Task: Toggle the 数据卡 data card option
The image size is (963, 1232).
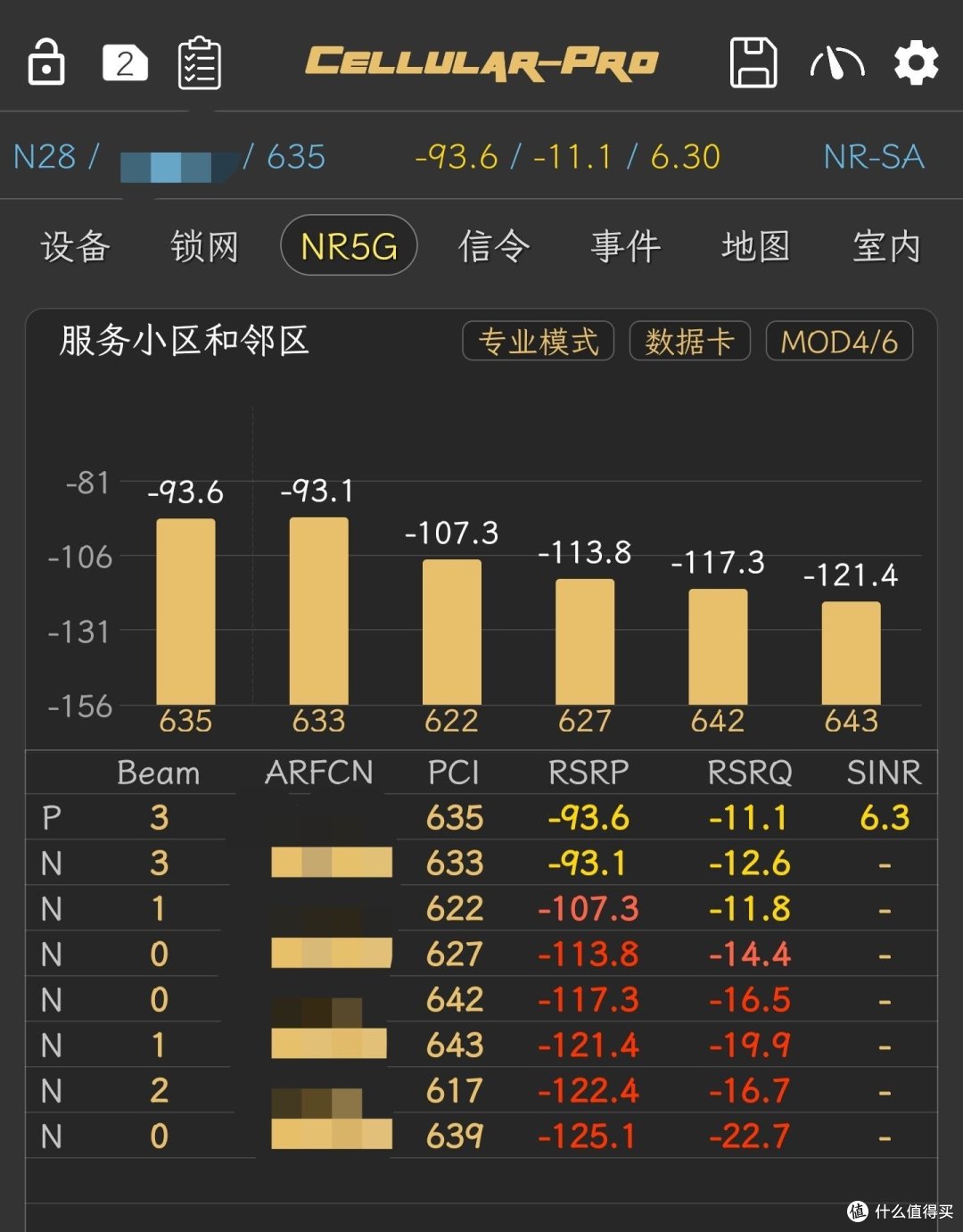Action: coord(689,341)
